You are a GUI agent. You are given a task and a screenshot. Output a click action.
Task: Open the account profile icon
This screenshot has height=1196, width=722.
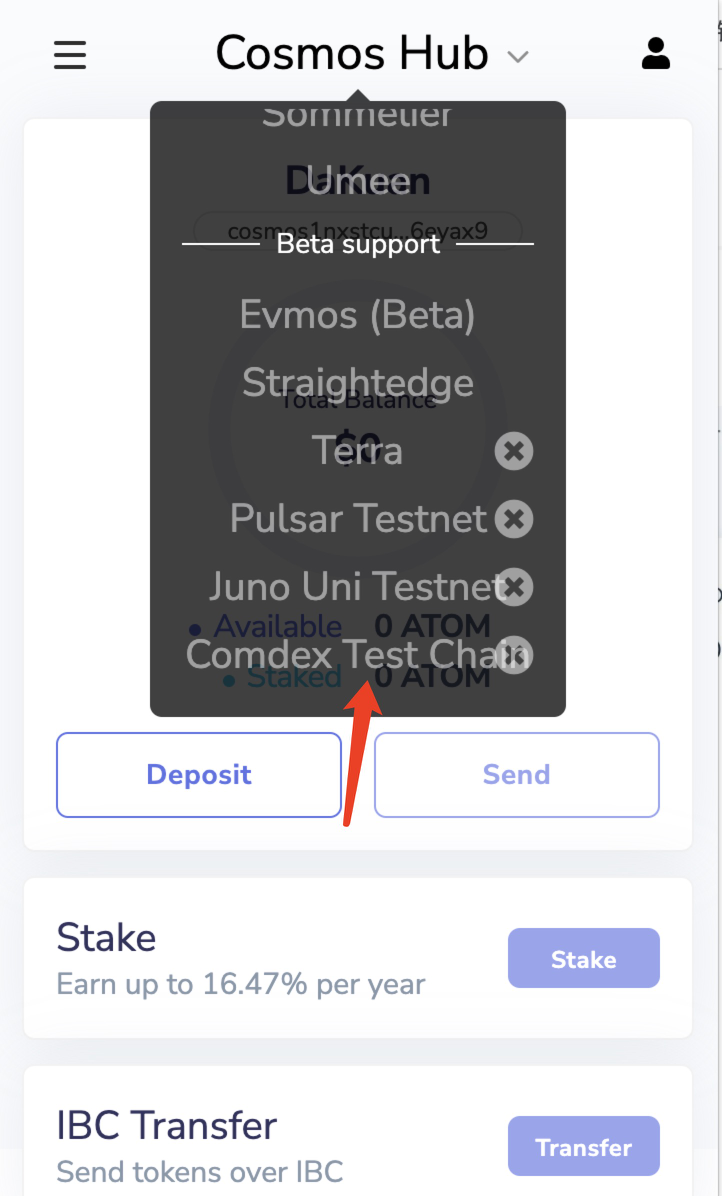tap(656, 53)
